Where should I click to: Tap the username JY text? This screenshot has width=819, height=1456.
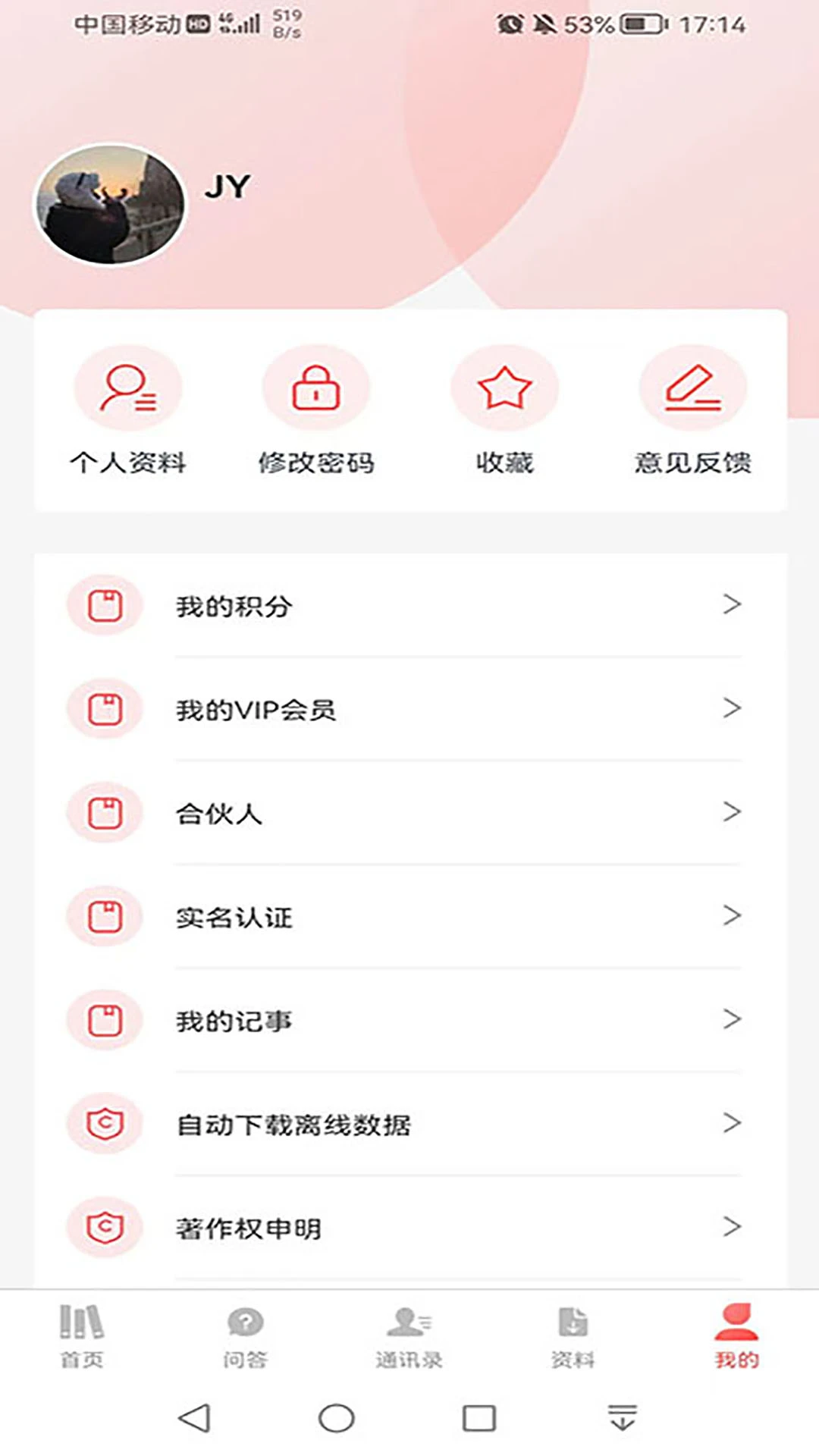(227, 187)
